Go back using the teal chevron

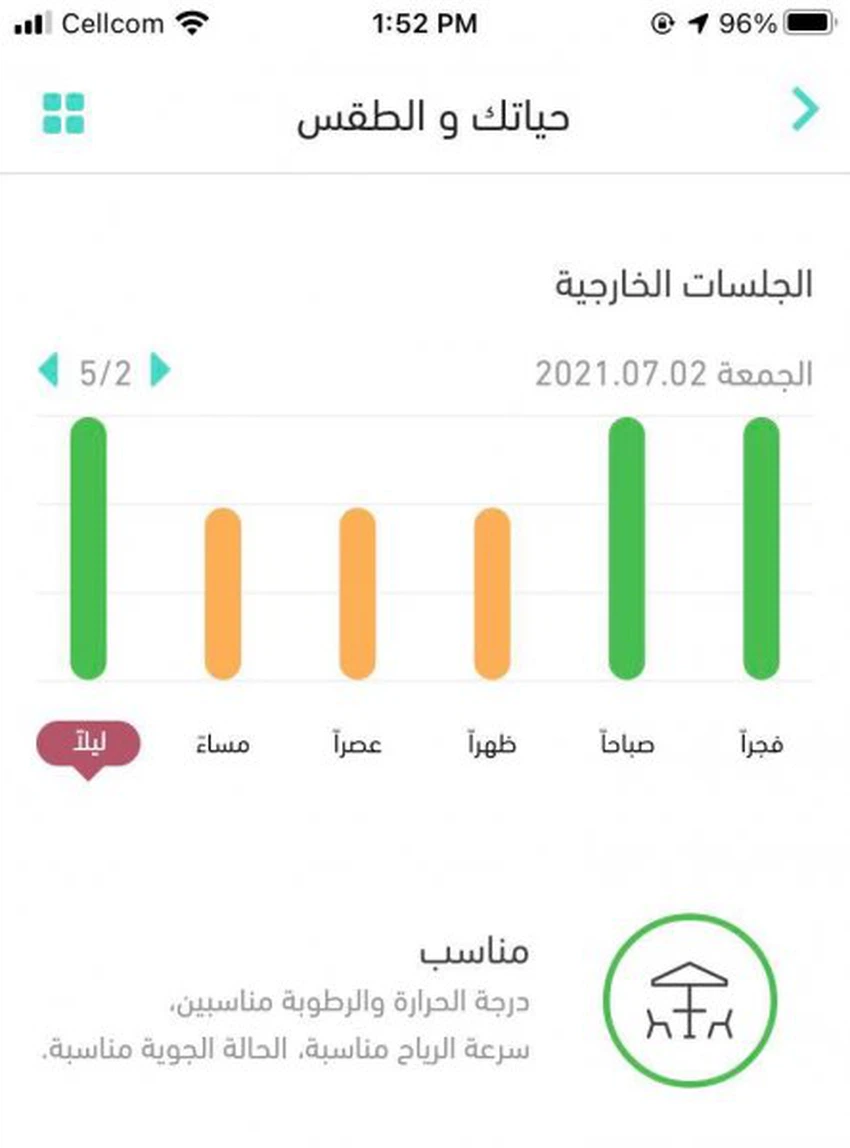(x=805, y=110)
